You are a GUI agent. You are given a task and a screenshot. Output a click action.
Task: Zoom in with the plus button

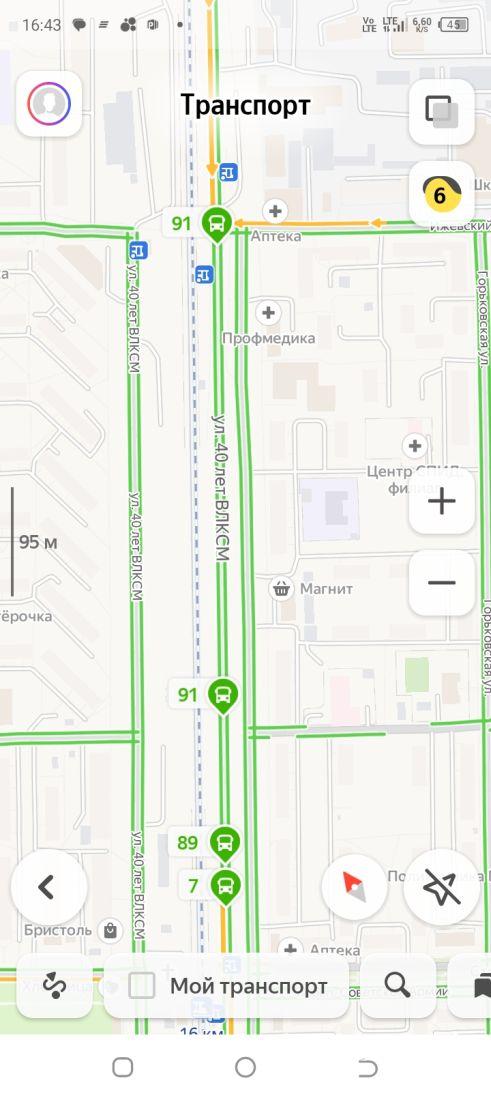441,501
